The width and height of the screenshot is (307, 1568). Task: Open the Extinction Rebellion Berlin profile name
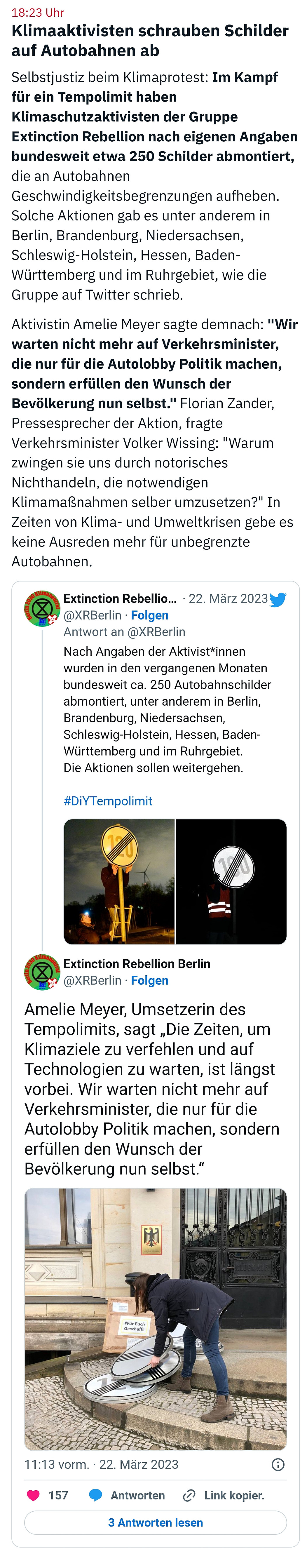coord(137,964)
